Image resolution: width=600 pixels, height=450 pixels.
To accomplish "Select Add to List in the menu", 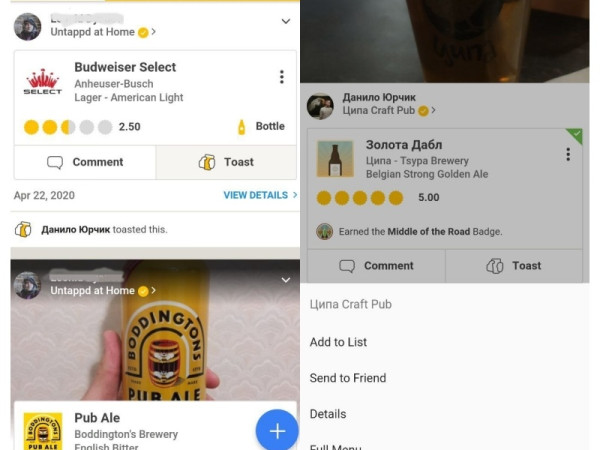I will [338, 342].
